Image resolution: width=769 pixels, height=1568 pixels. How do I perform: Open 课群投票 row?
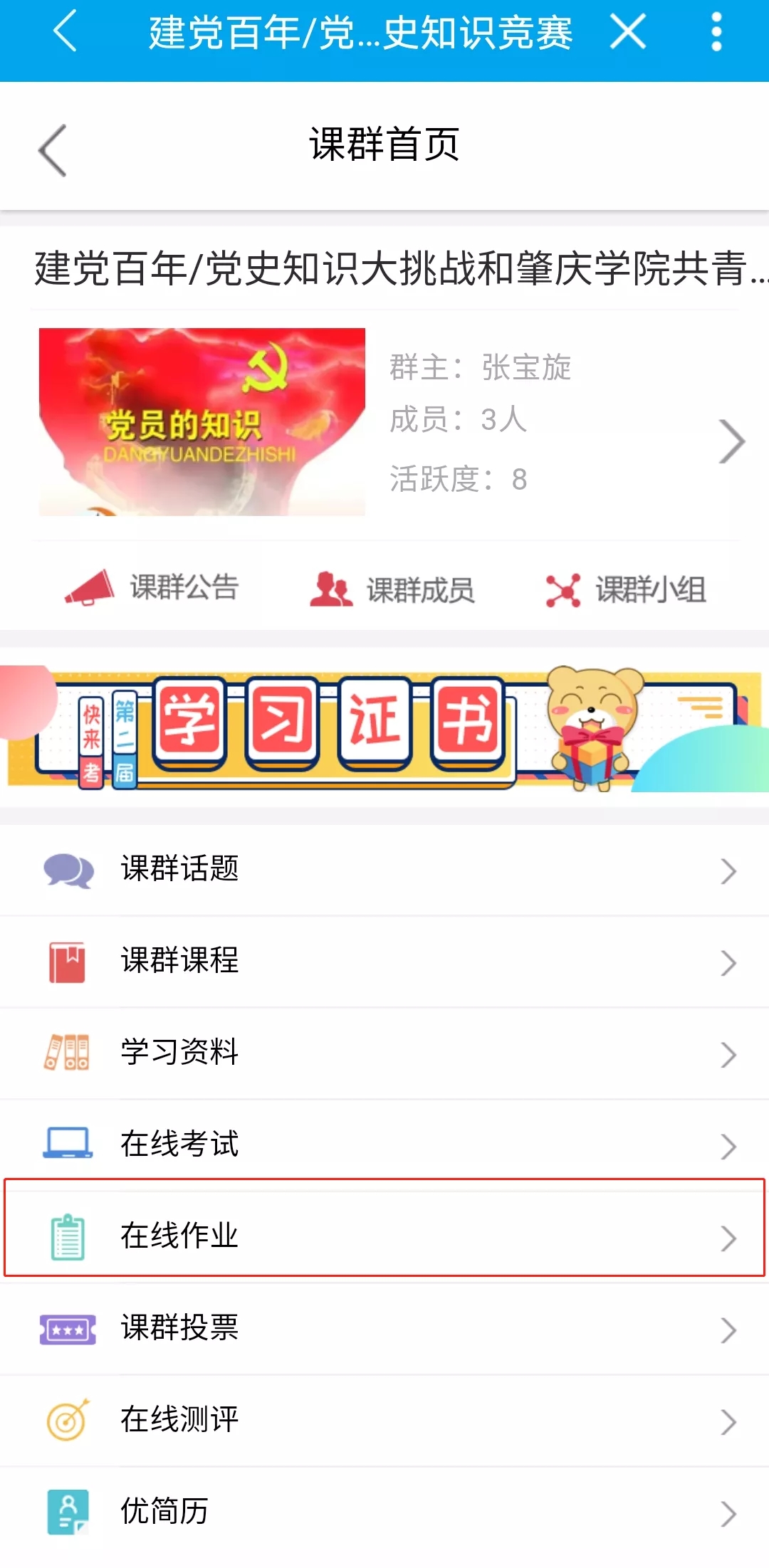tap(384, 1328)
